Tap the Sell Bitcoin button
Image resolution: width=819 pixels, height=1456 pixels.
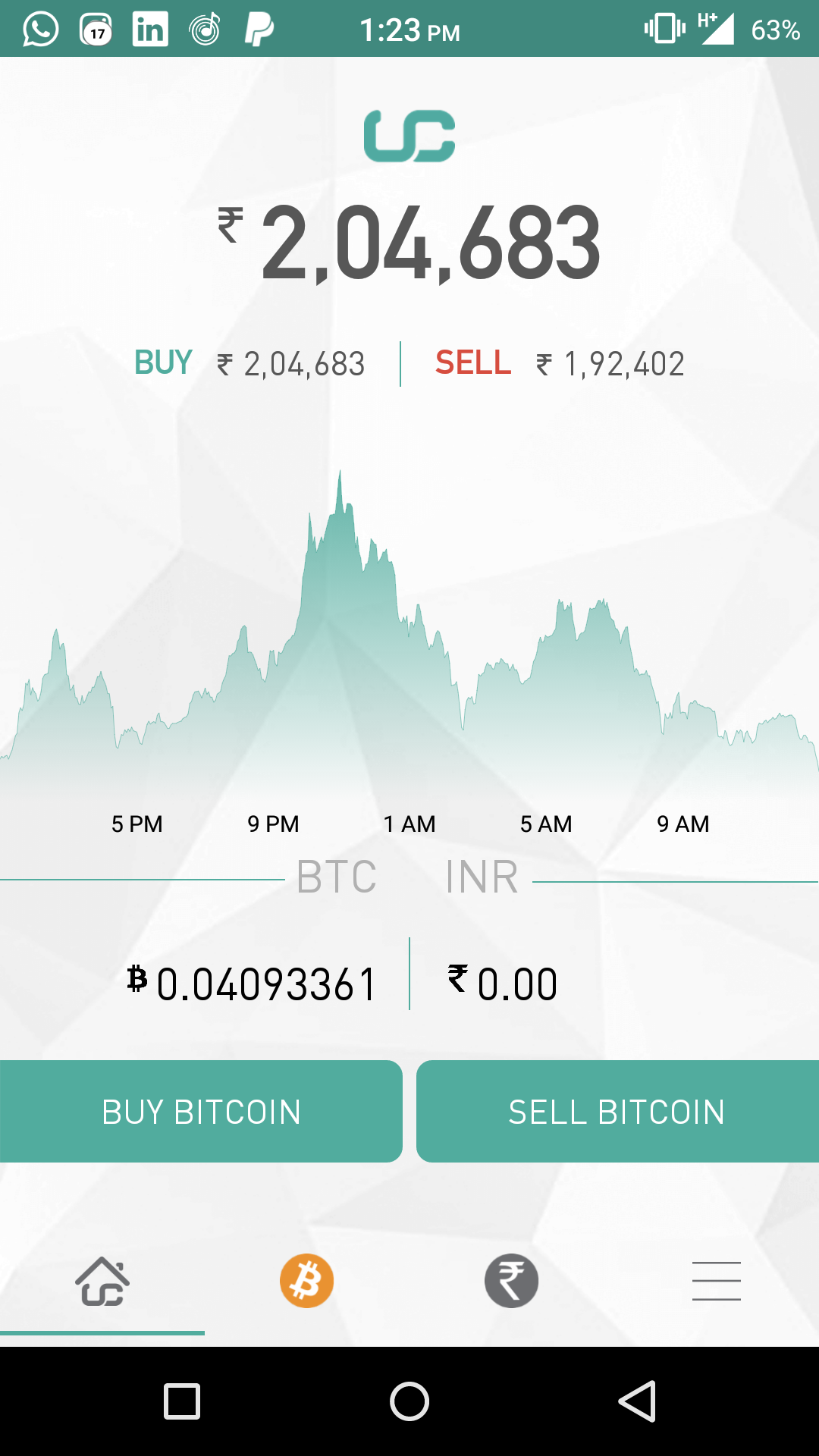(617, 1112)
